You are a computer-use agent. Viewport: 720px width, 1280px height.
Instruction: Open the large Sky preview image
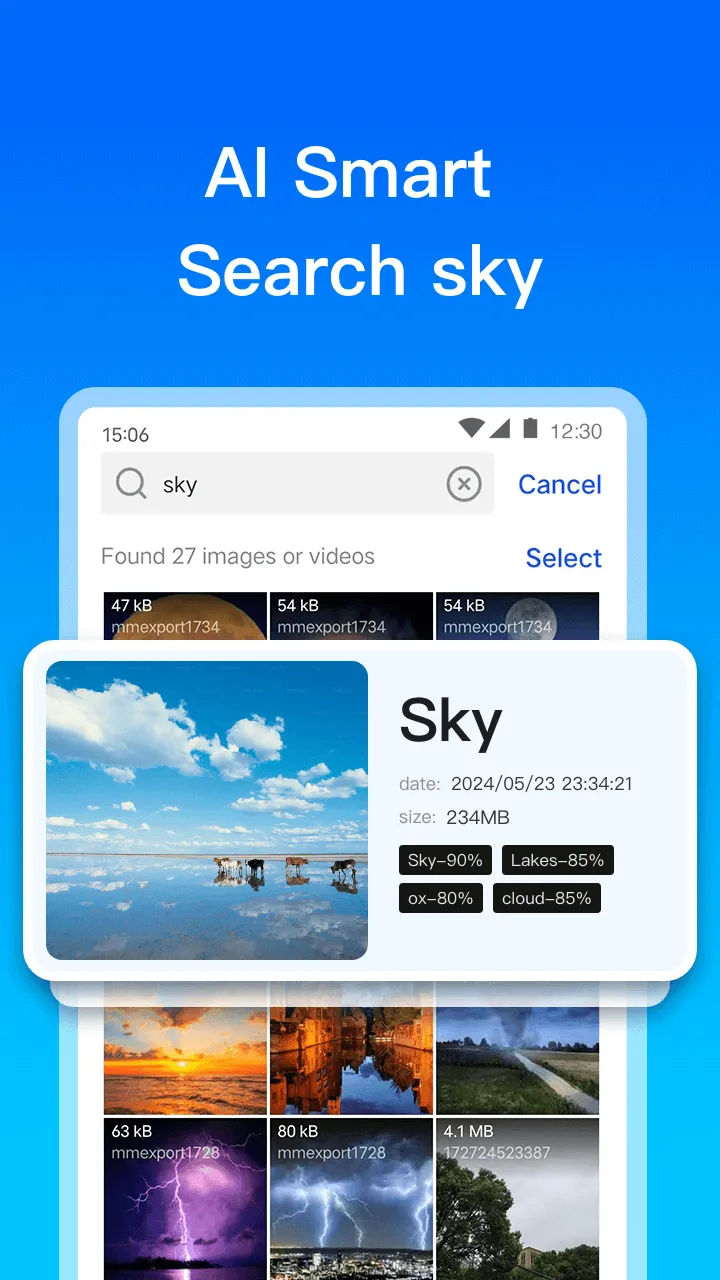[206, 810]
